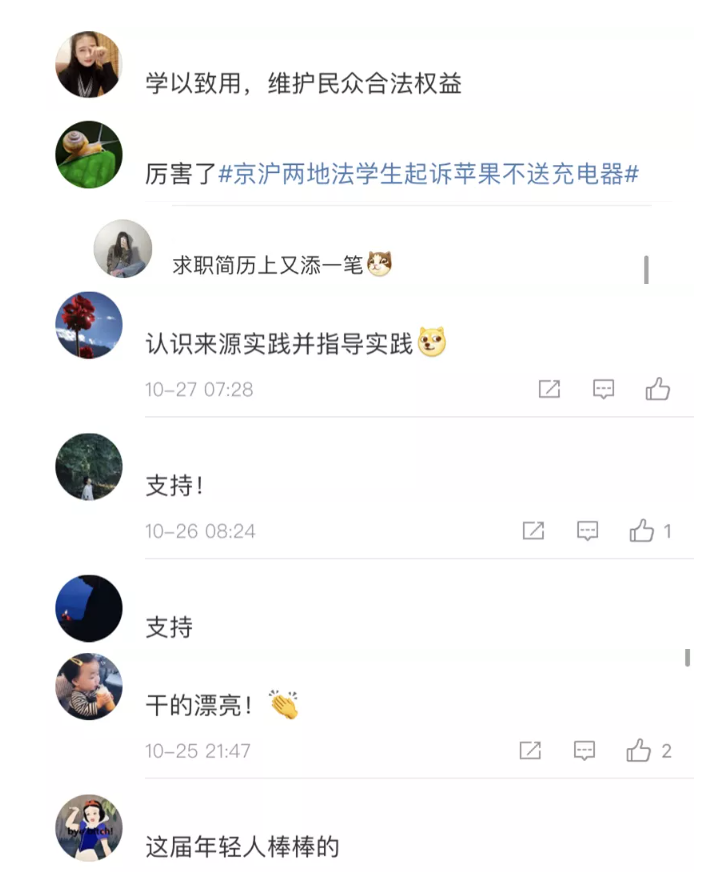Like the 支持！ comment dated 10-26 08:24
705x881 pixels.
(641, 531)
